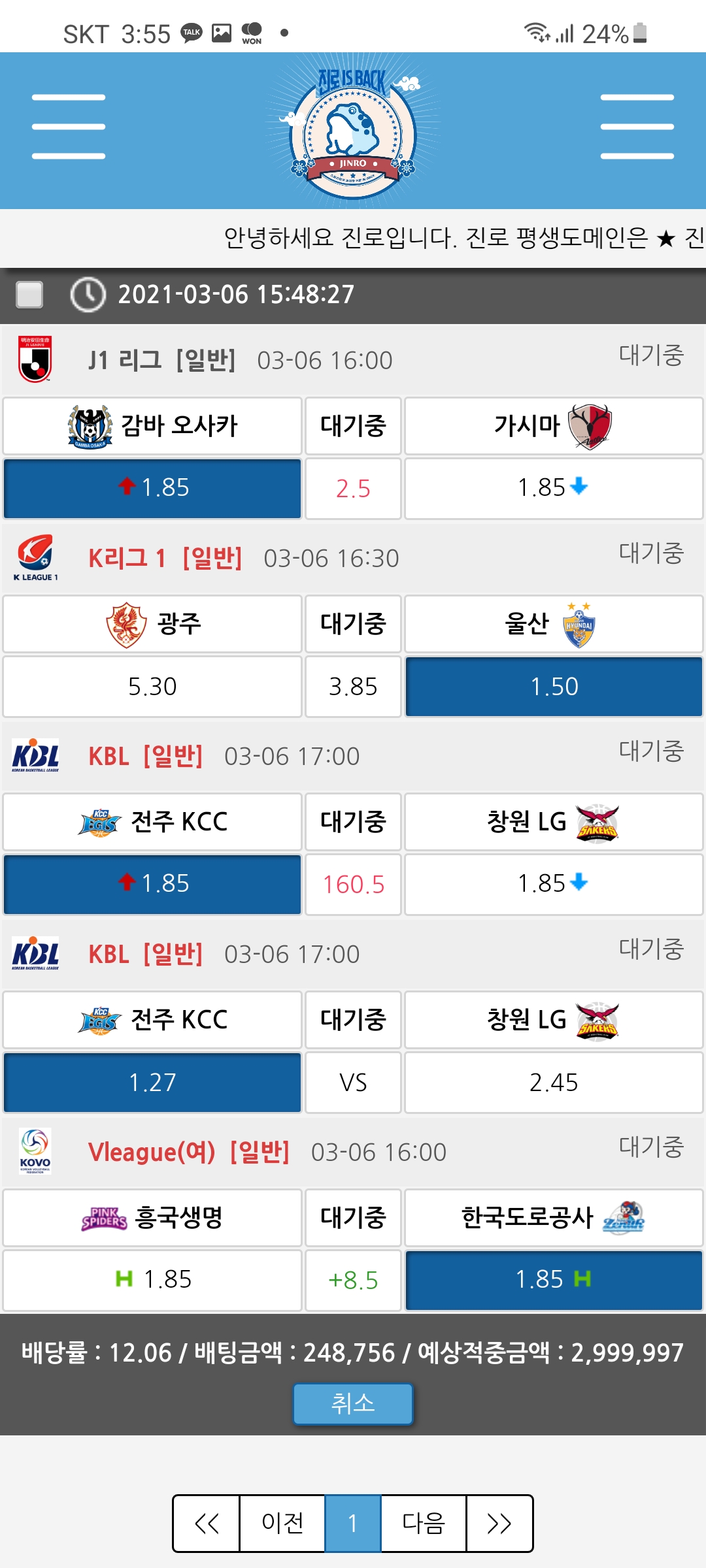Choose 전주 KCC odds 1.27
This screenshot has height=1568, width=706.
152,1083
